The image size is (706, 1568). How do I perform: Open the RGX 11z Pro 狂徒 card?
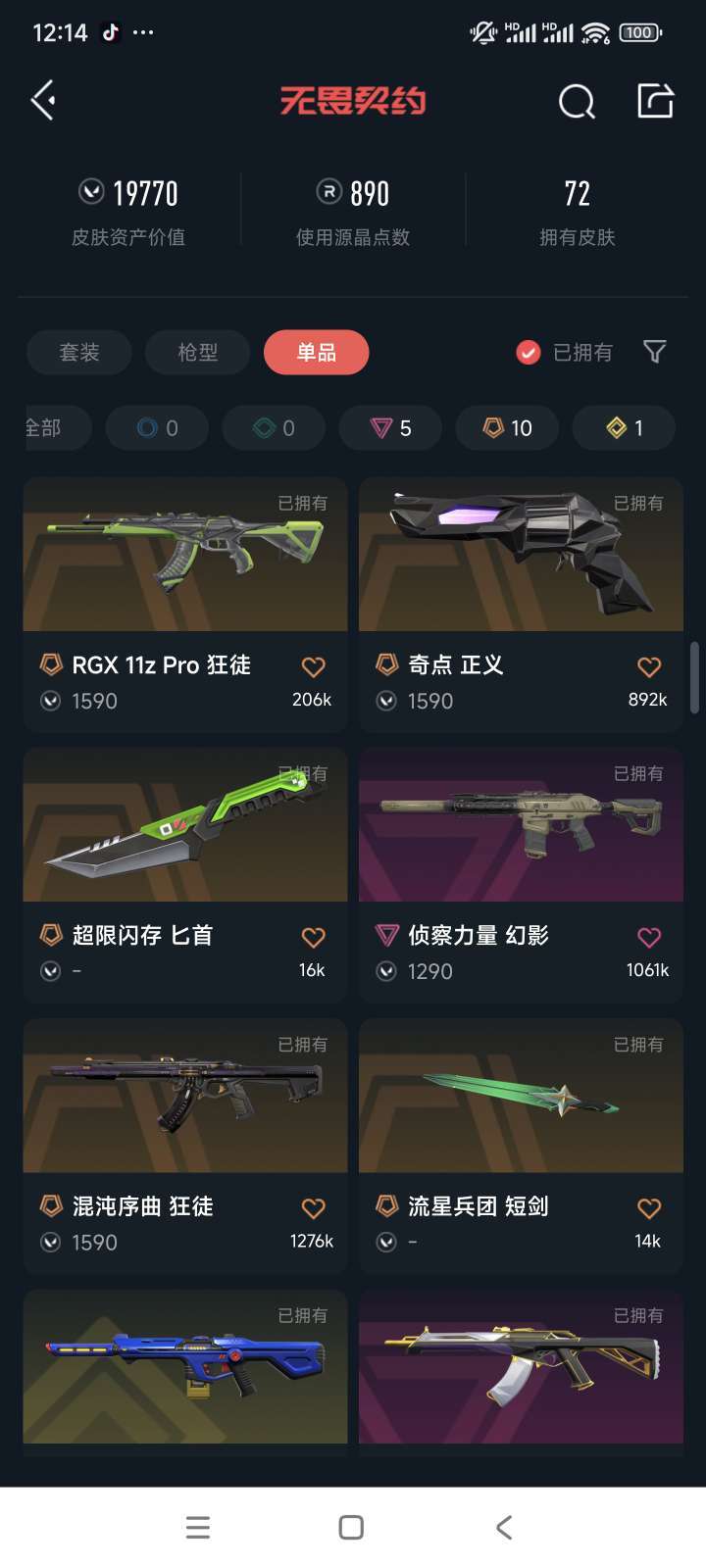185,605
